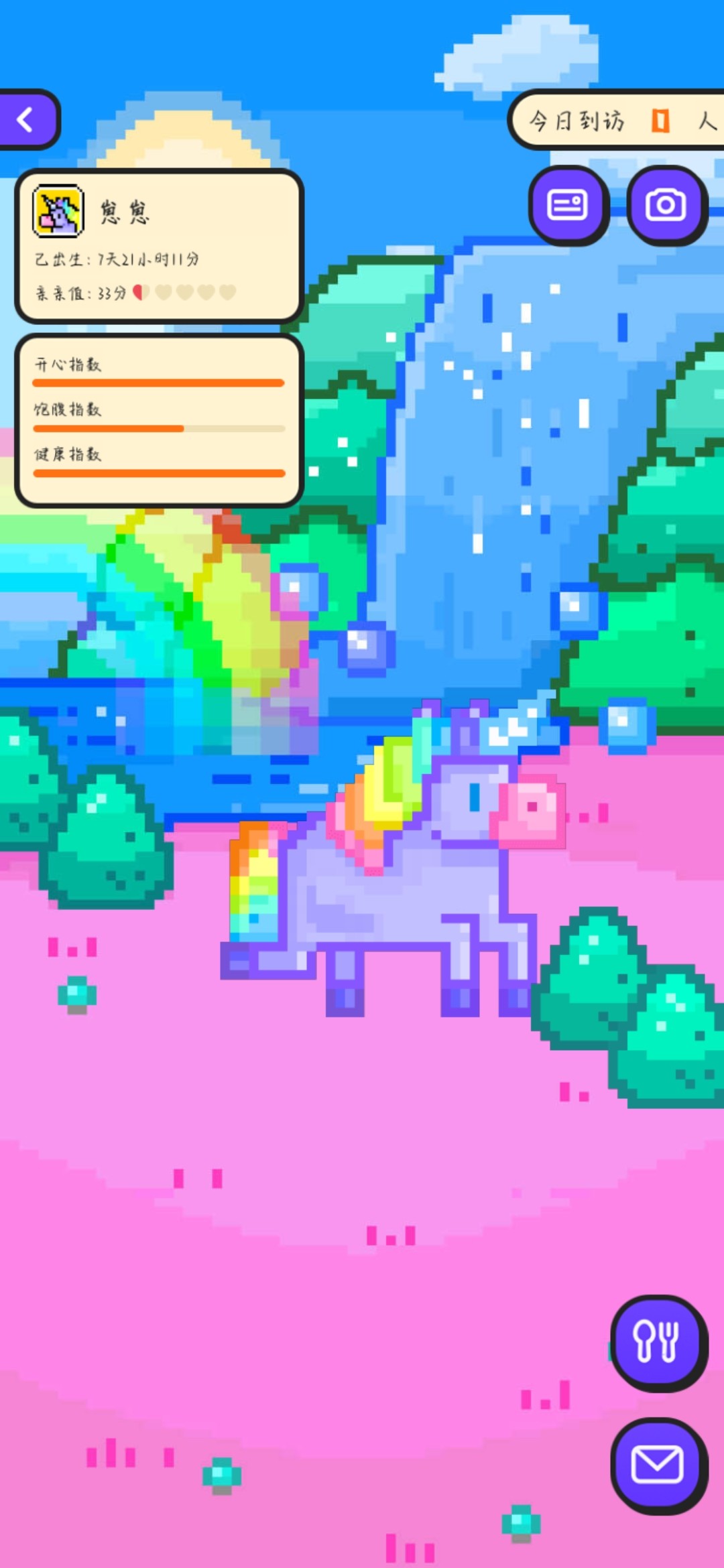The image size is (724, 1568).
Task: Feed the pet with the fork-and-spoon button
Action: point(658,1343)
